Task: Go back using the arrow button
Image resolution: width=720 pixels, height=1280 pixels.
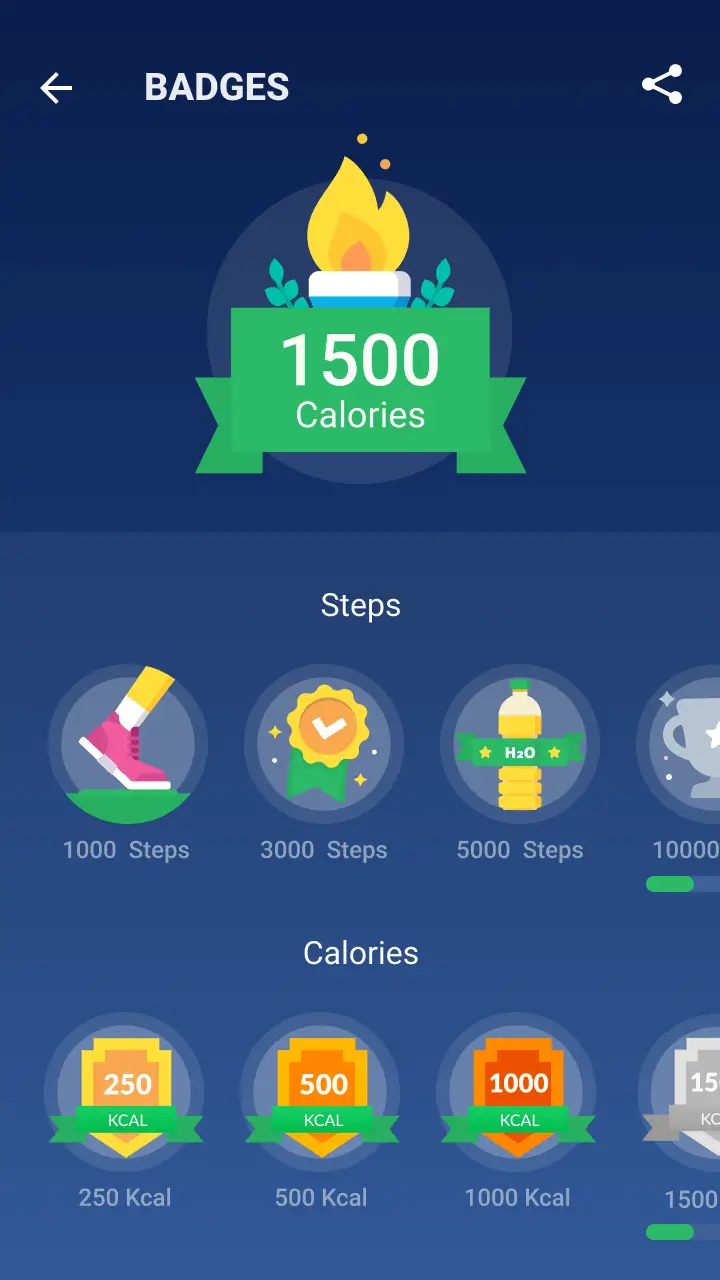Action: coord(56,88)
